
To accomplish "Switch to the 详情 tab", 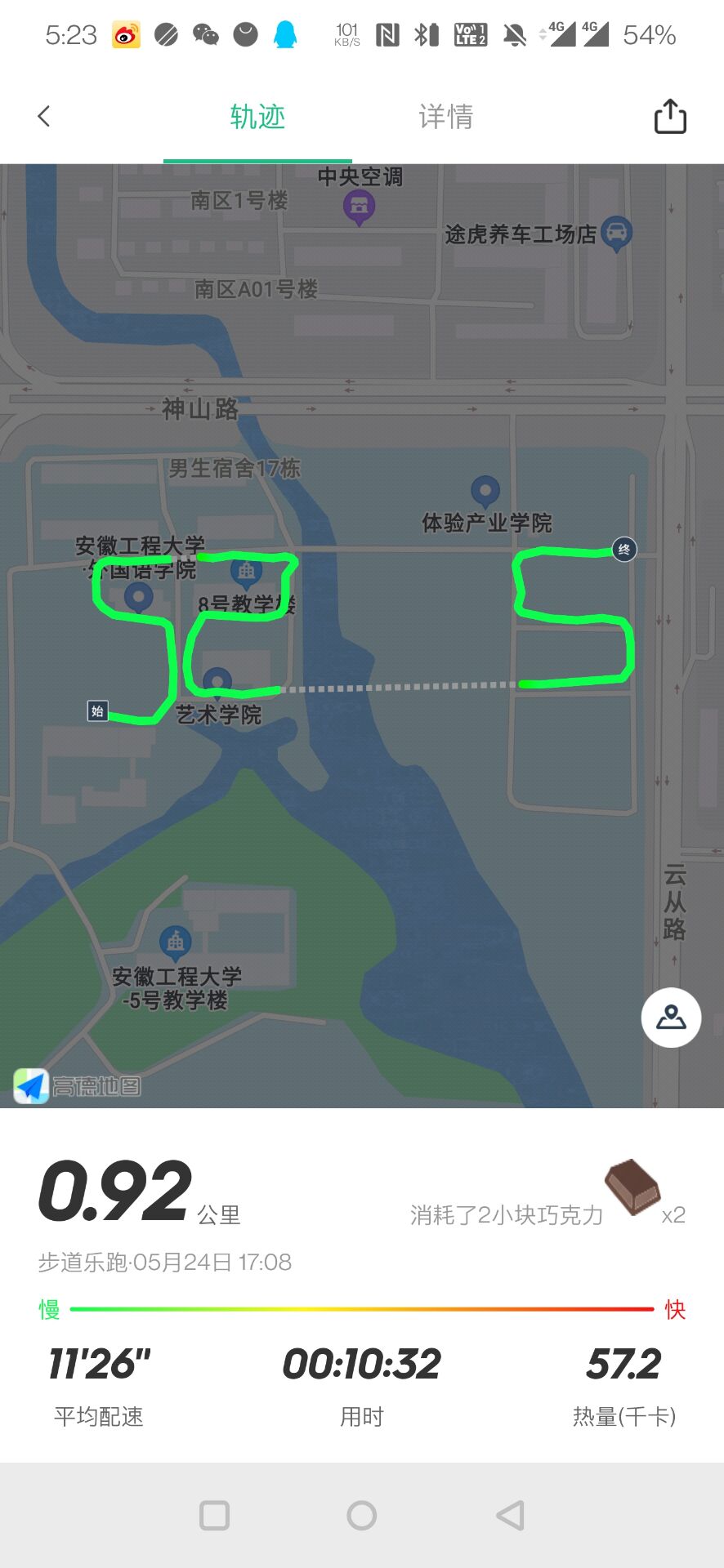I will (x=445, y=117).
